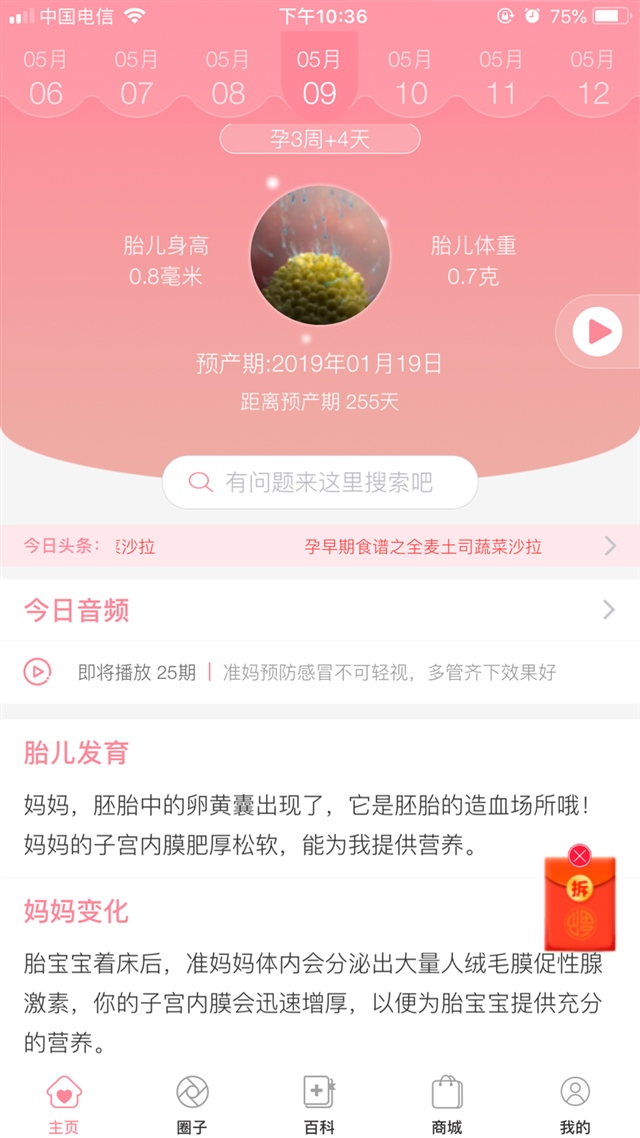This screenshot has width=640, height=1138.
Task: Select the date 05月10
Action: [x=410, y=78]
